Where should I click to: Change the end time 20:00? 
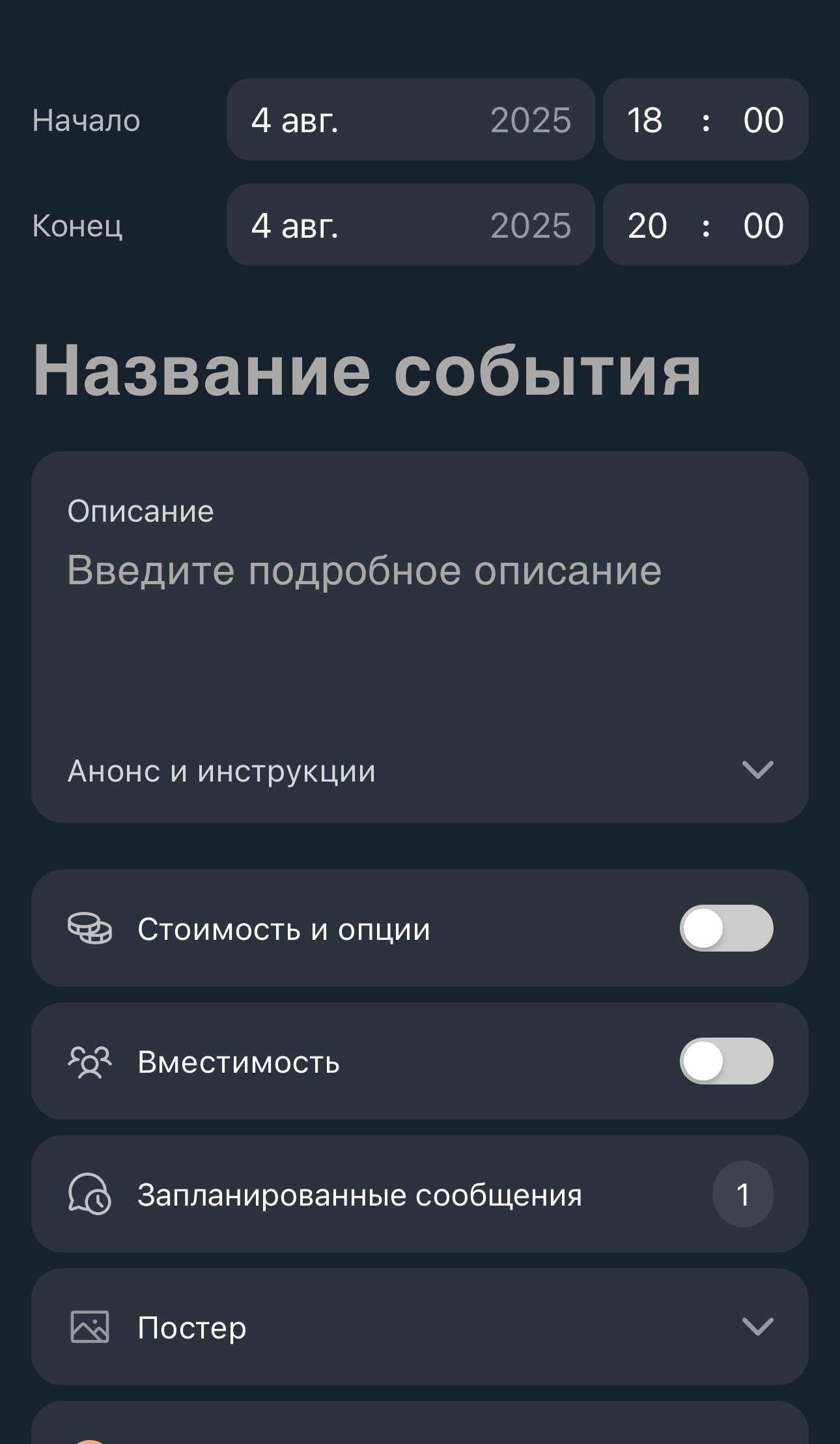[x=705, y=225]
